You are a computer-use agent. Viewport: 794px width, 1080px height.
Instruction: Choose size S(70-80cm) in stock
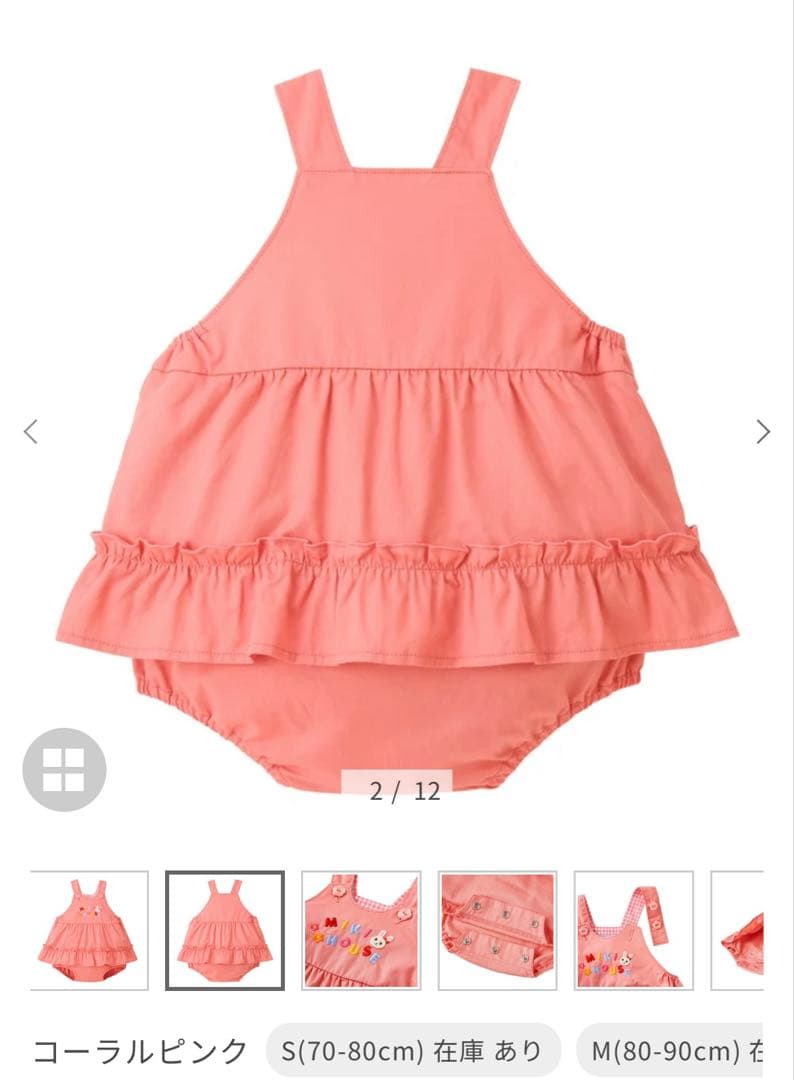[x=412, y=1051]
